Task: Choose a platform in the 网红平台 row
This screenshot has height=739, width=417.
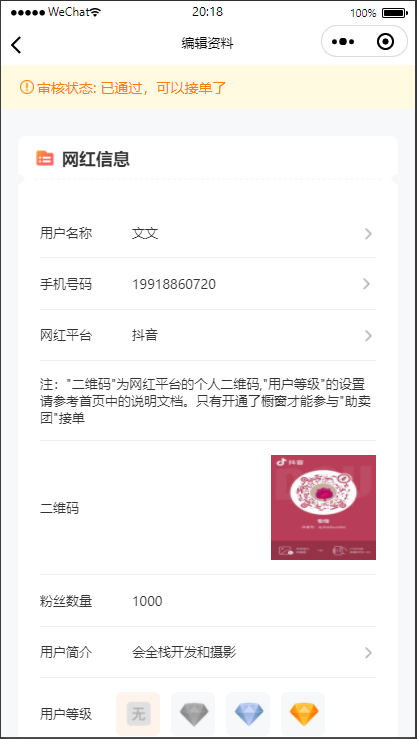Action: (x=208, y=336)
